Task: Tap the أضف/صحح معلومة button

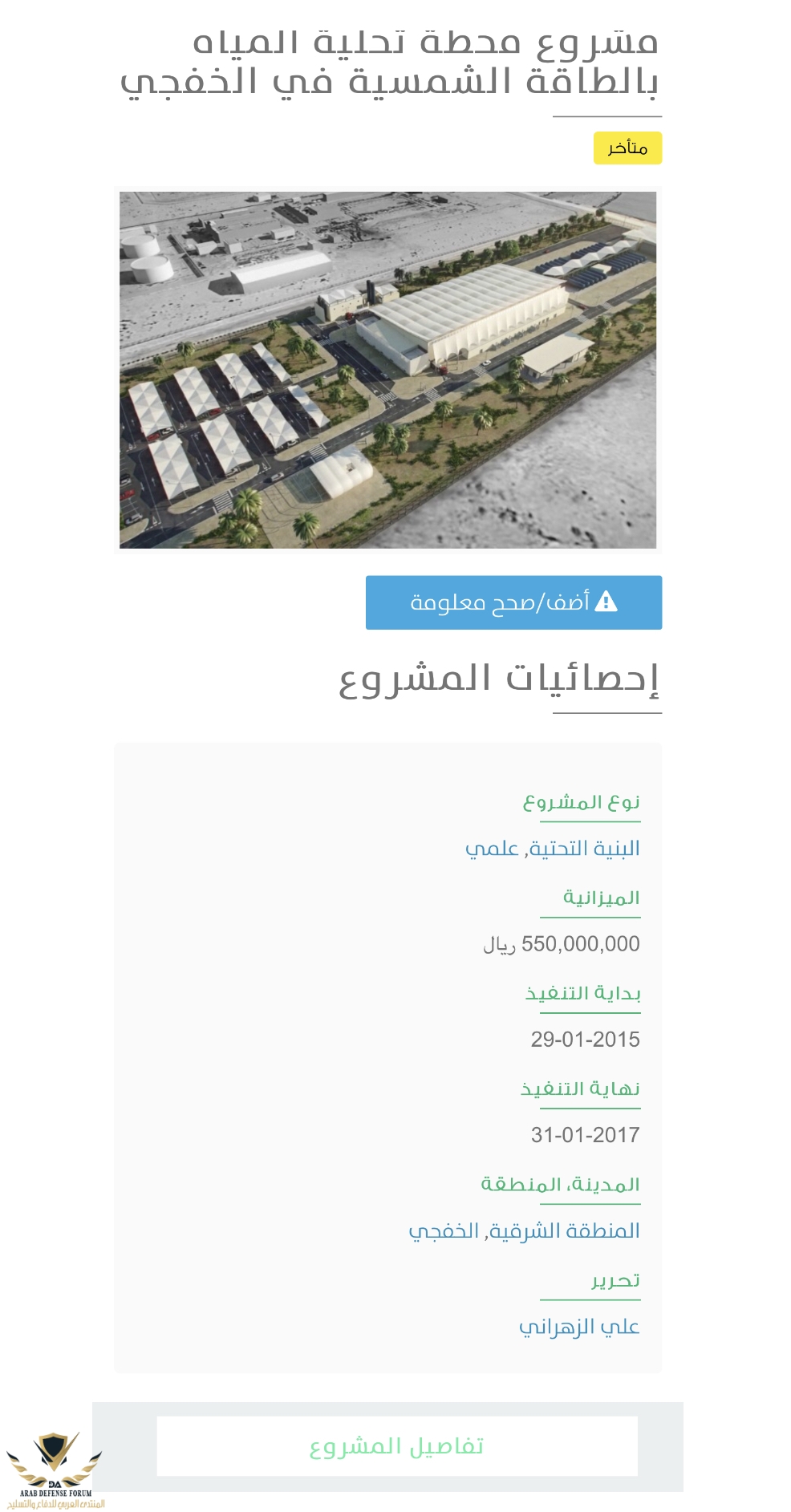Action: click(x=513, y=602)
